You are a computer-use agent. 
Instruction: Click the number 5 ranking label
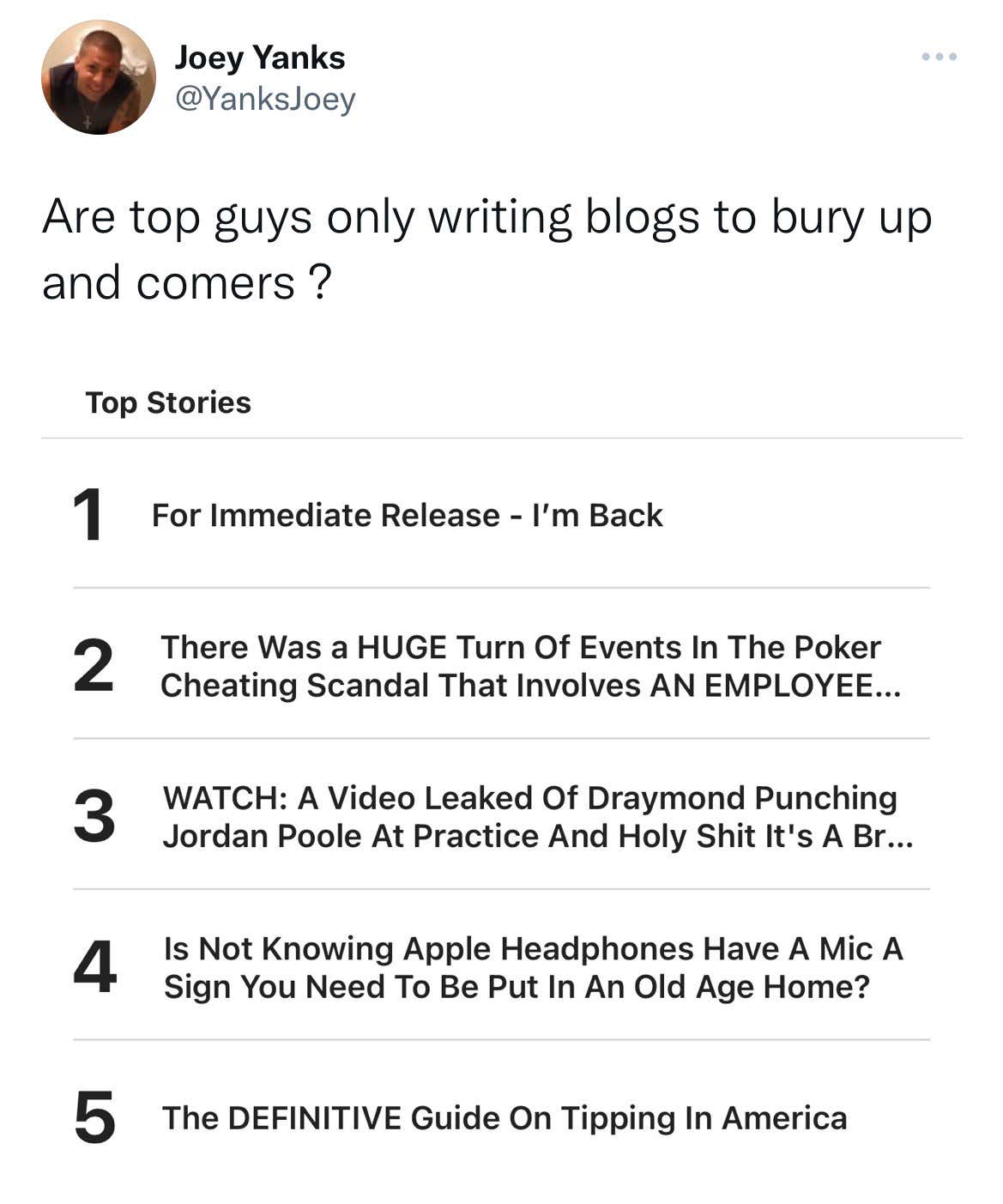(x=93, y=1117)
